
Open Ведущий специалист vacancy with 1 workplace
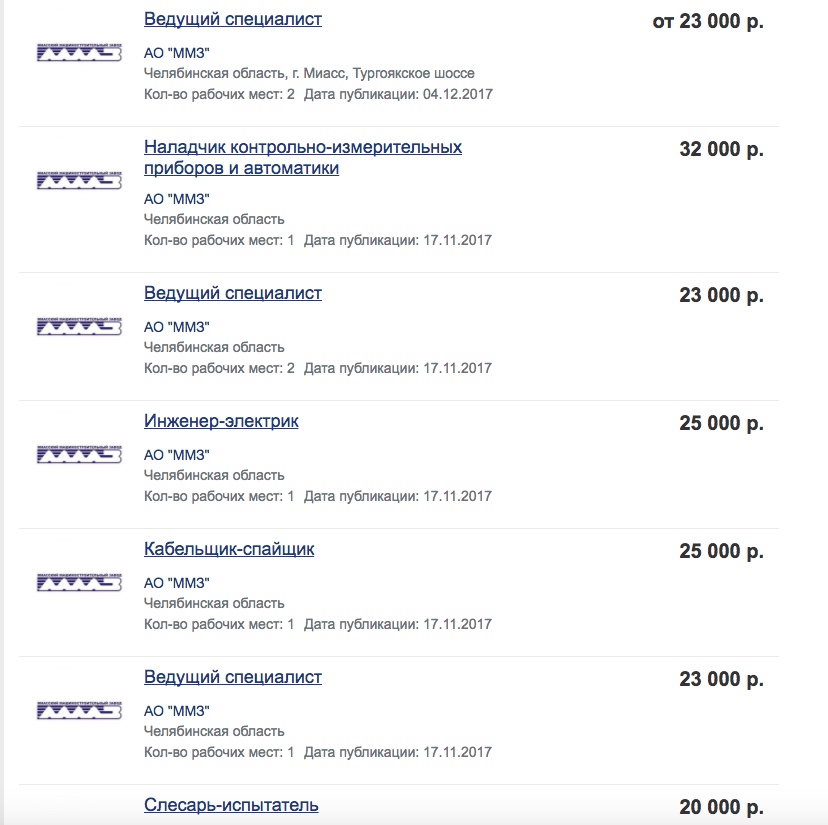[x=233, y=678]
